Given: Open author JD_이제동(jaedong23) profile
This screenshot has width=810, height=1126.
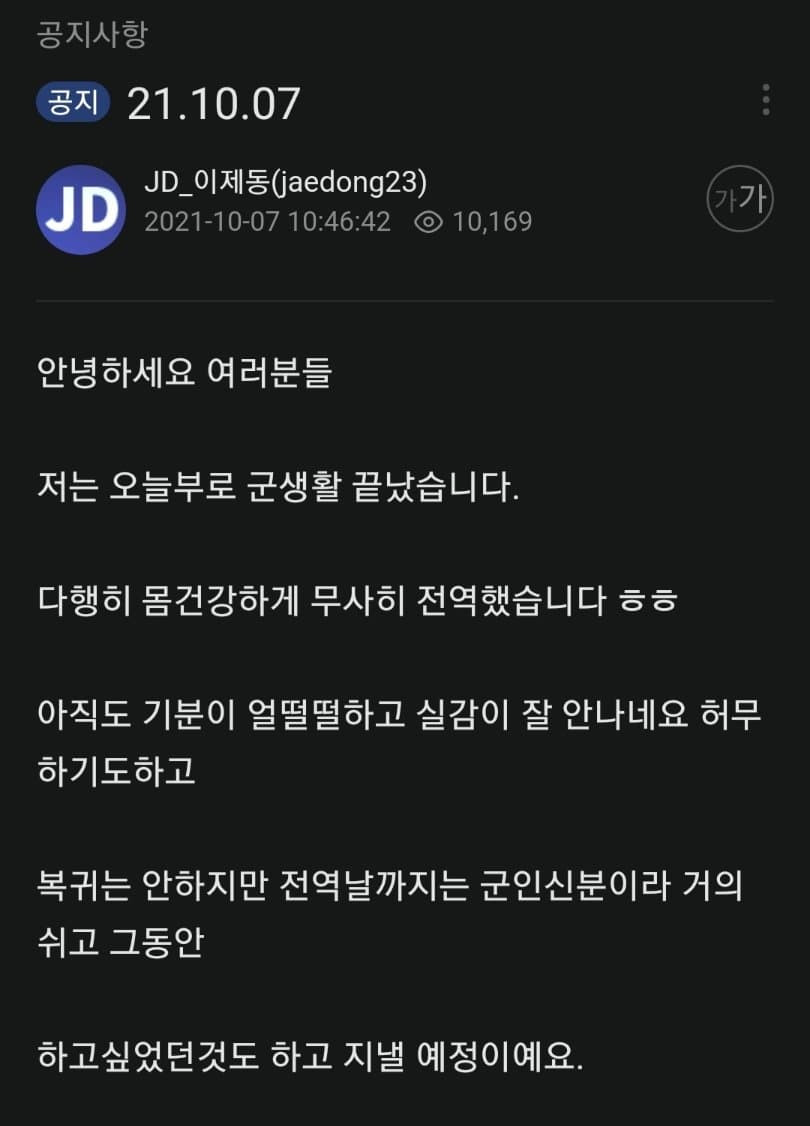Looking at the screenshot, I should pyautogui.click(x=286, y=183).
